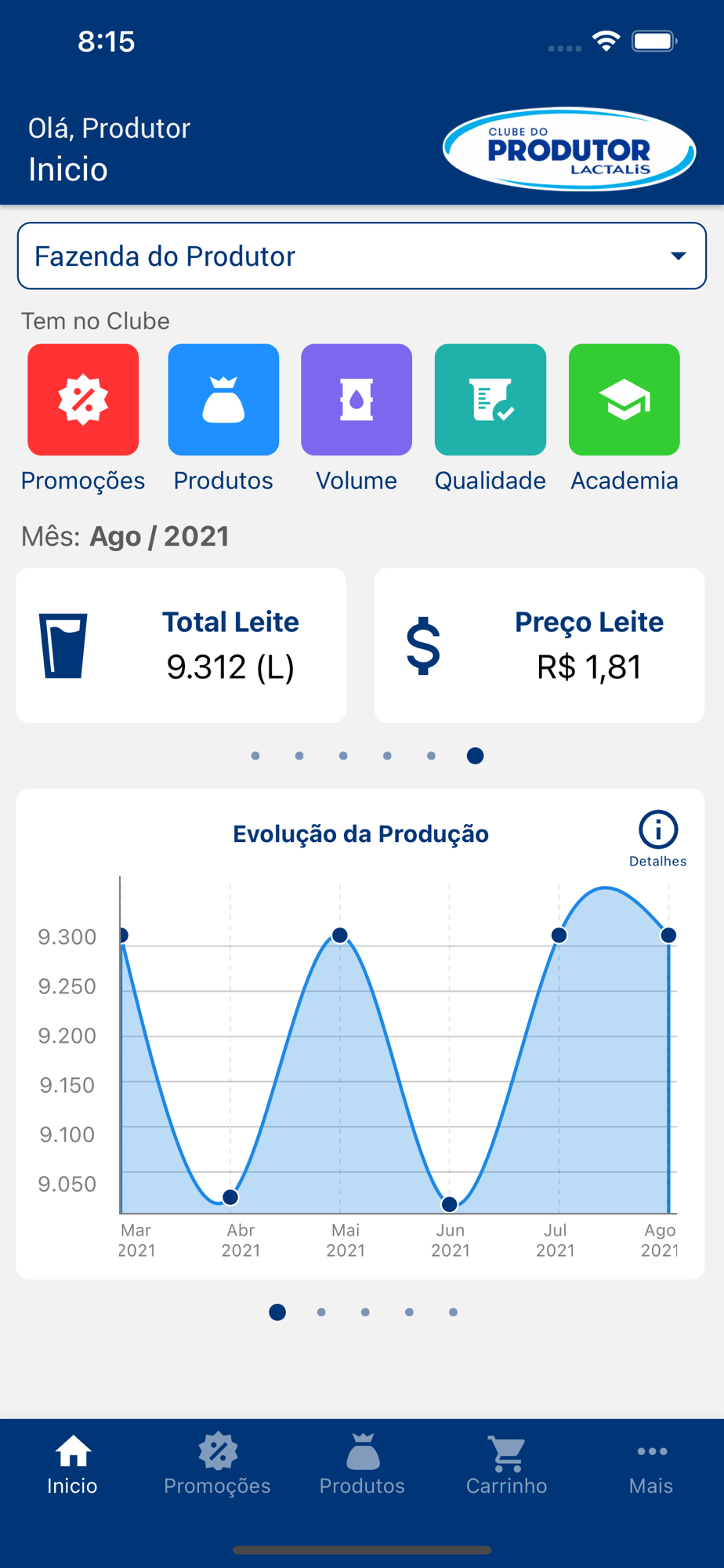View Detalhes of Evolução da Produção
The image size is (724, 1568).
(657, 838)
